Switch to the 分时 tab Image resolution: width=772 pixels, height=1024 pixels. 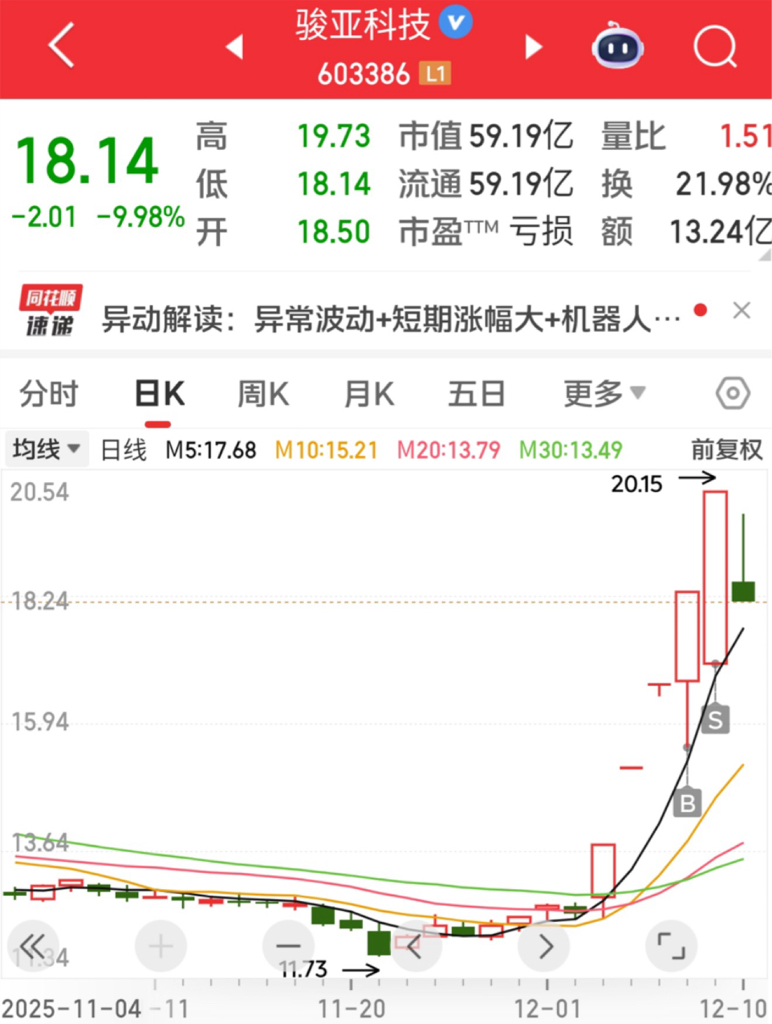tap(47, 393)
